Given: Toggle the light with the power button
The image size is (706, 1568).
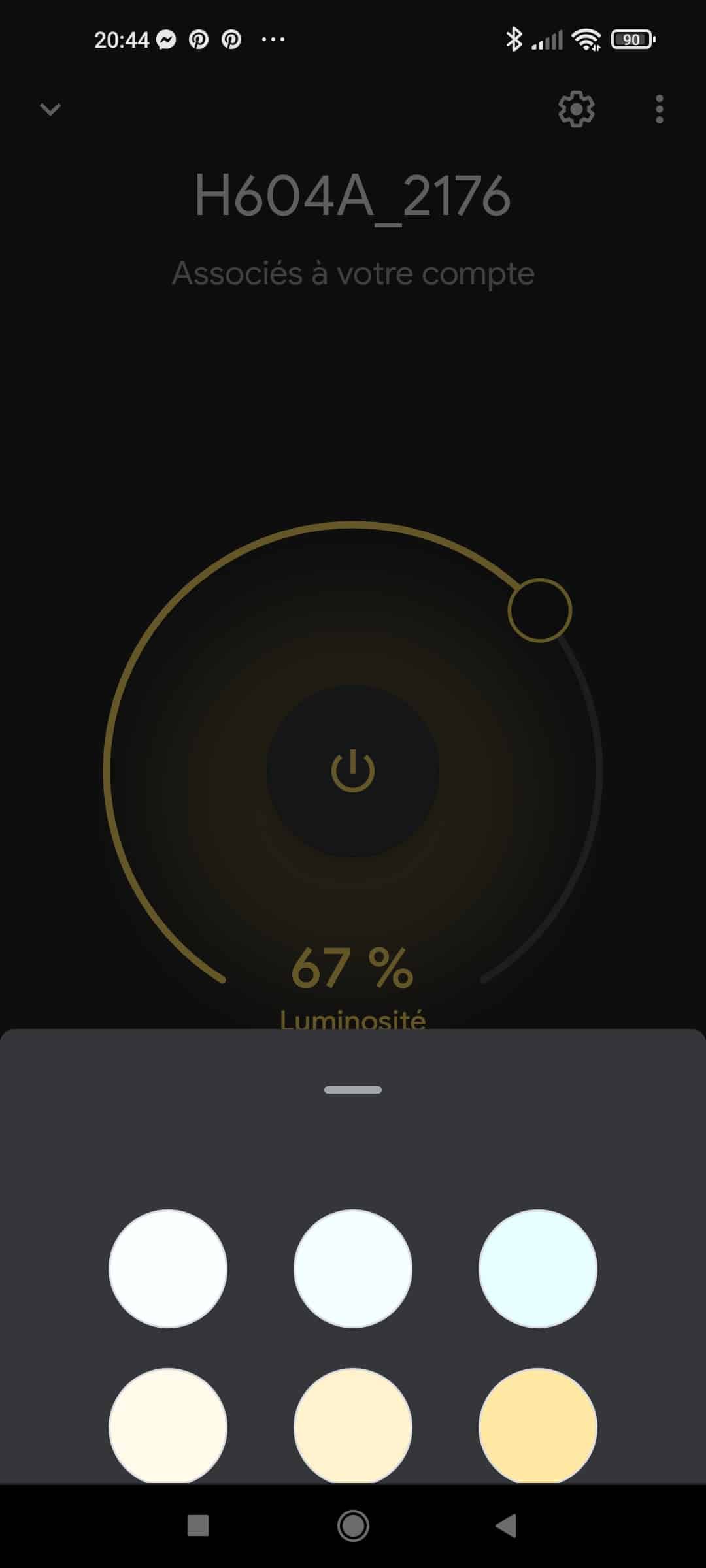Looking at the screenshot, I should click(x=353, y=771).
